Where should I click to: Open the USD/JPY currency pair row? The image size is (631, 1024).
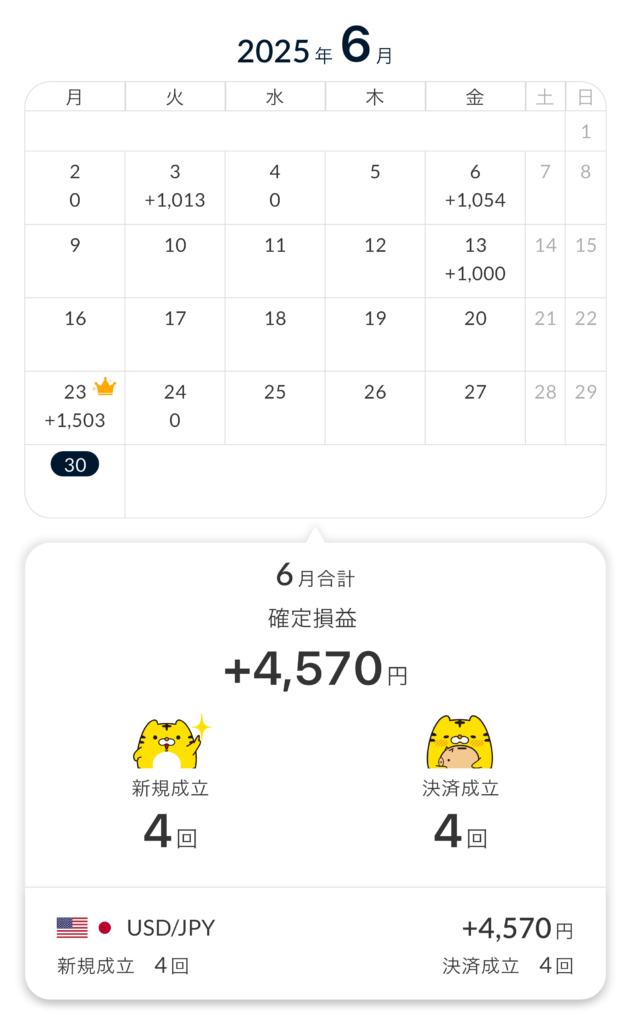(315, 945)
